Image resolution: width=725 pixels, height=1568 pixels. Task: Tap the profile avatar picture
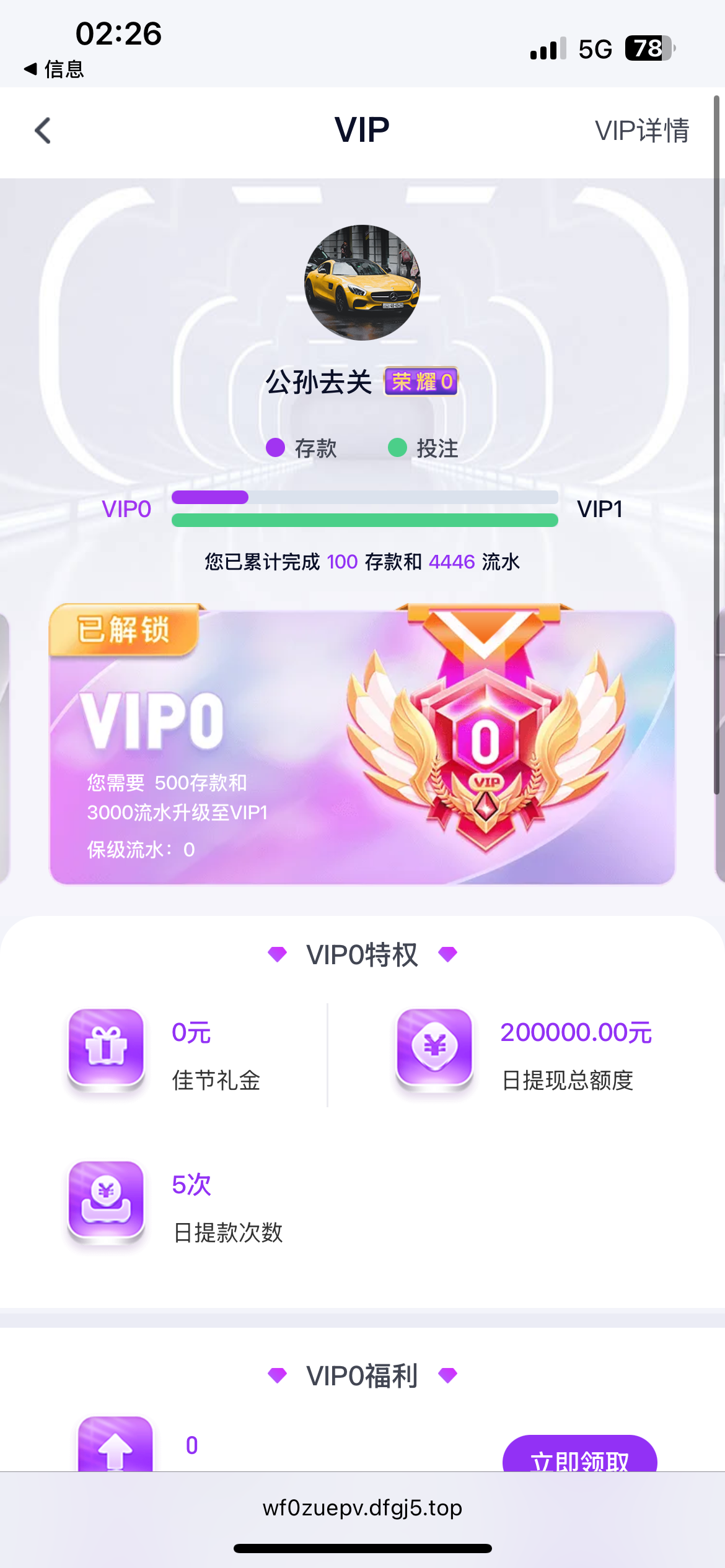coord(362,282)
